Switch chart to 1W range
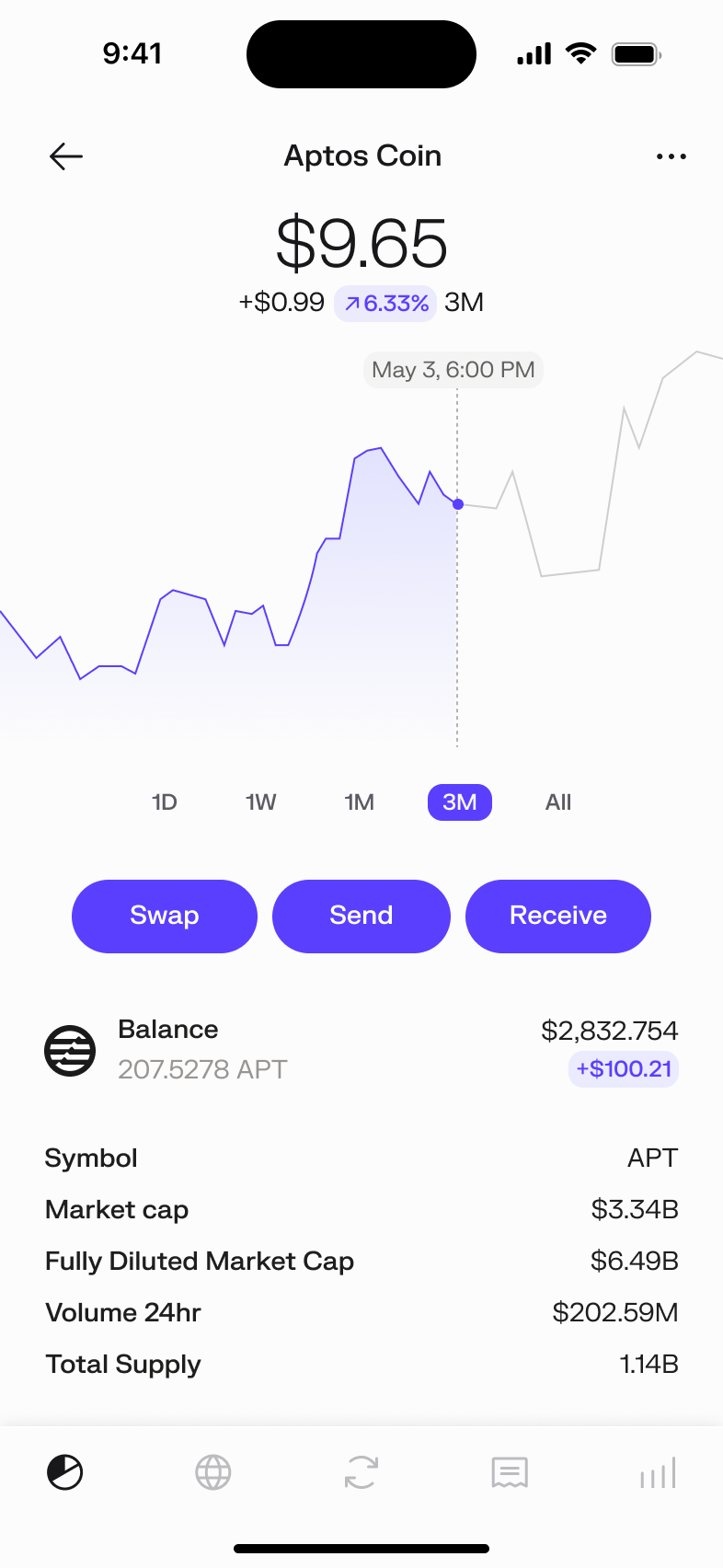The width and height of the screenshot is (723, 1568). 261,802
